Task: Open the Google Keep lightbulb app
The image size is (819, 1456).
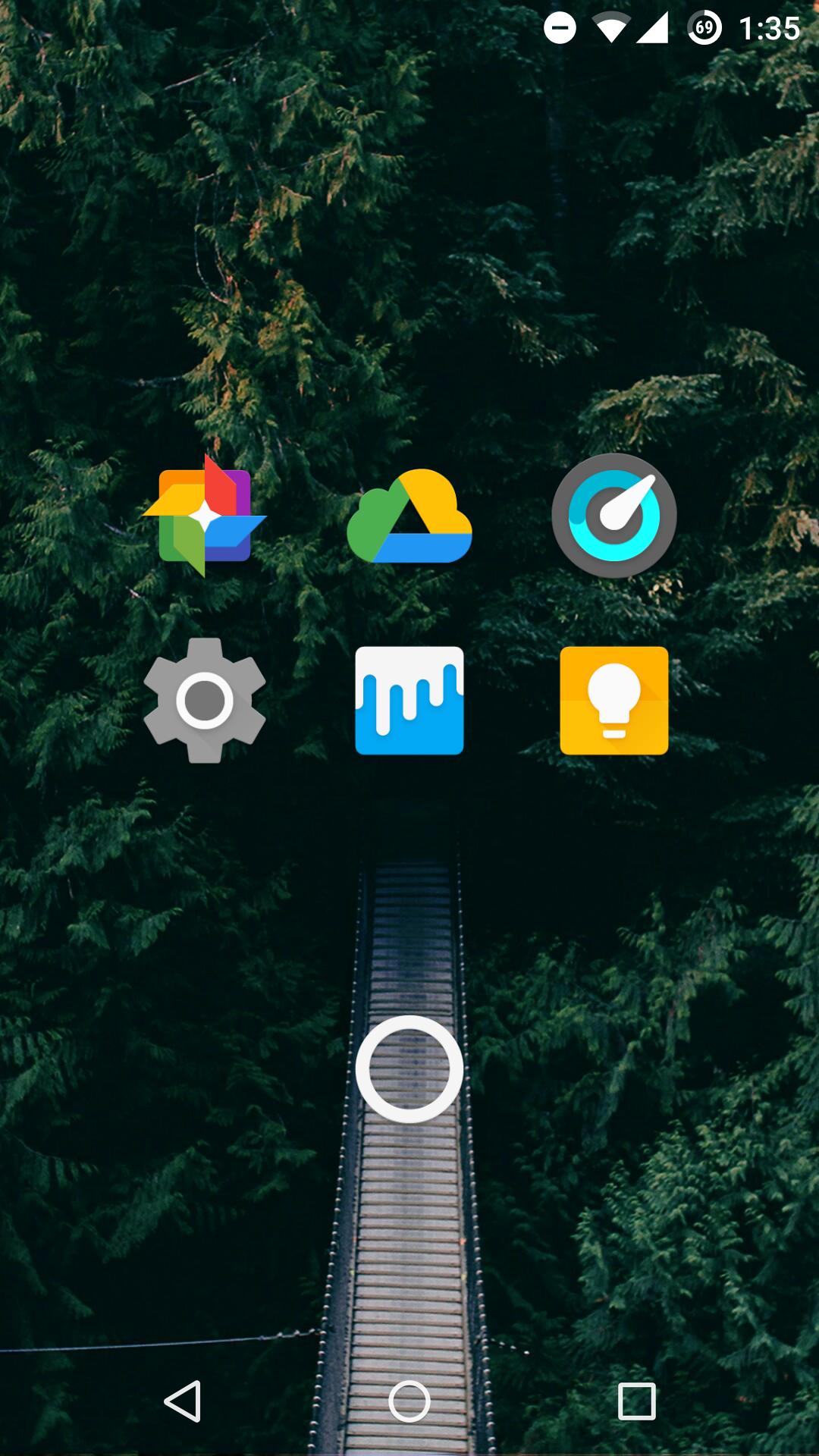Action: tap(614, 700)
